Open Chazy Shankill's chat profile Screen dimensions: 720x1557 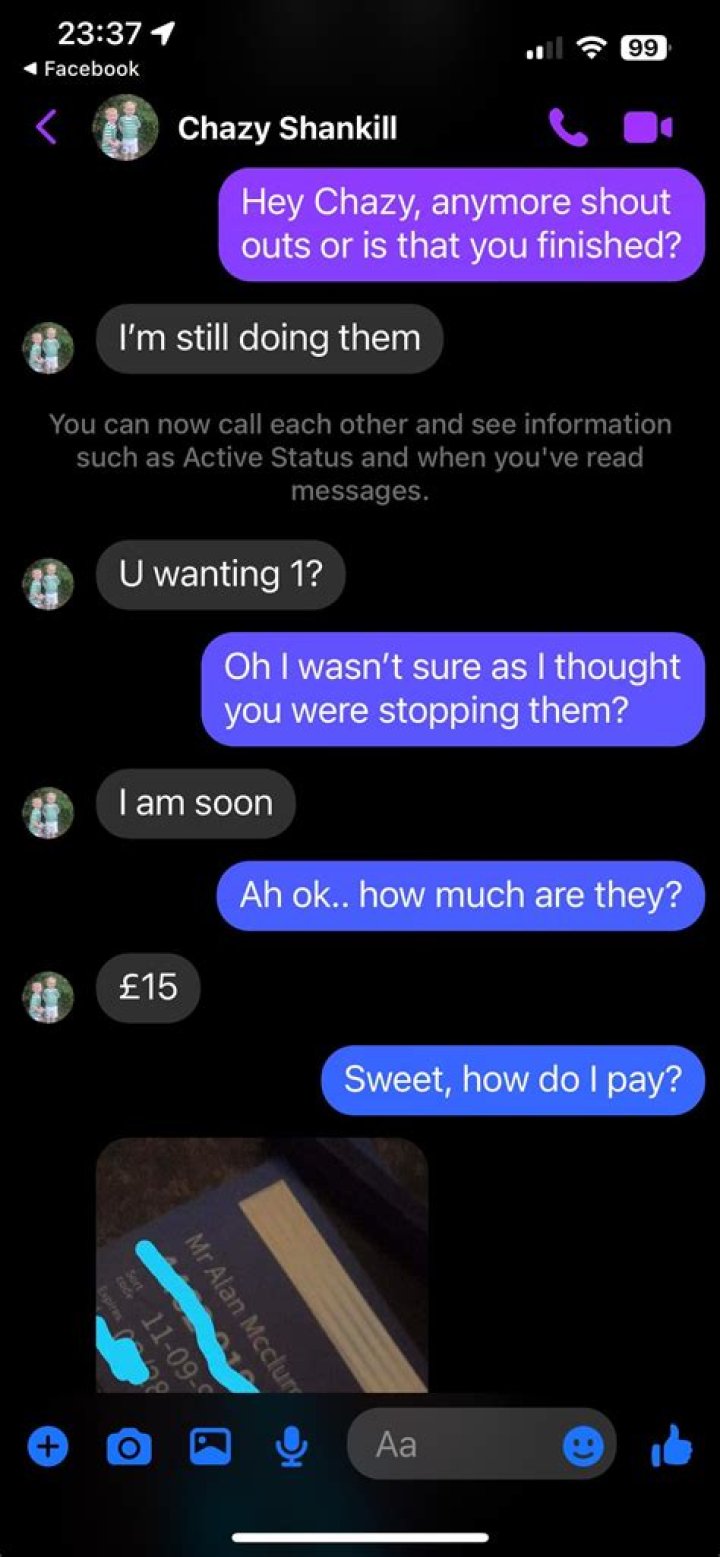pos(286,128)
